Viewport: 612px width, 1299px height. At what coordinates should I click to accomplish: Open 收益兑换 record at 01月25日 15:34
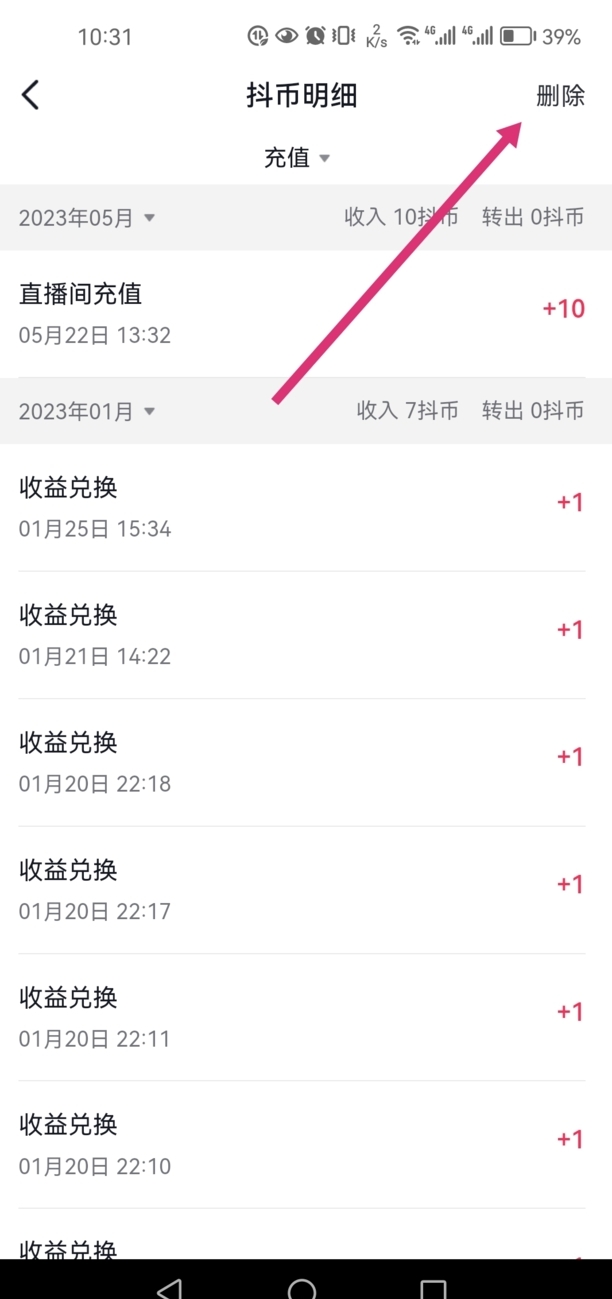(x=300, y=507)
